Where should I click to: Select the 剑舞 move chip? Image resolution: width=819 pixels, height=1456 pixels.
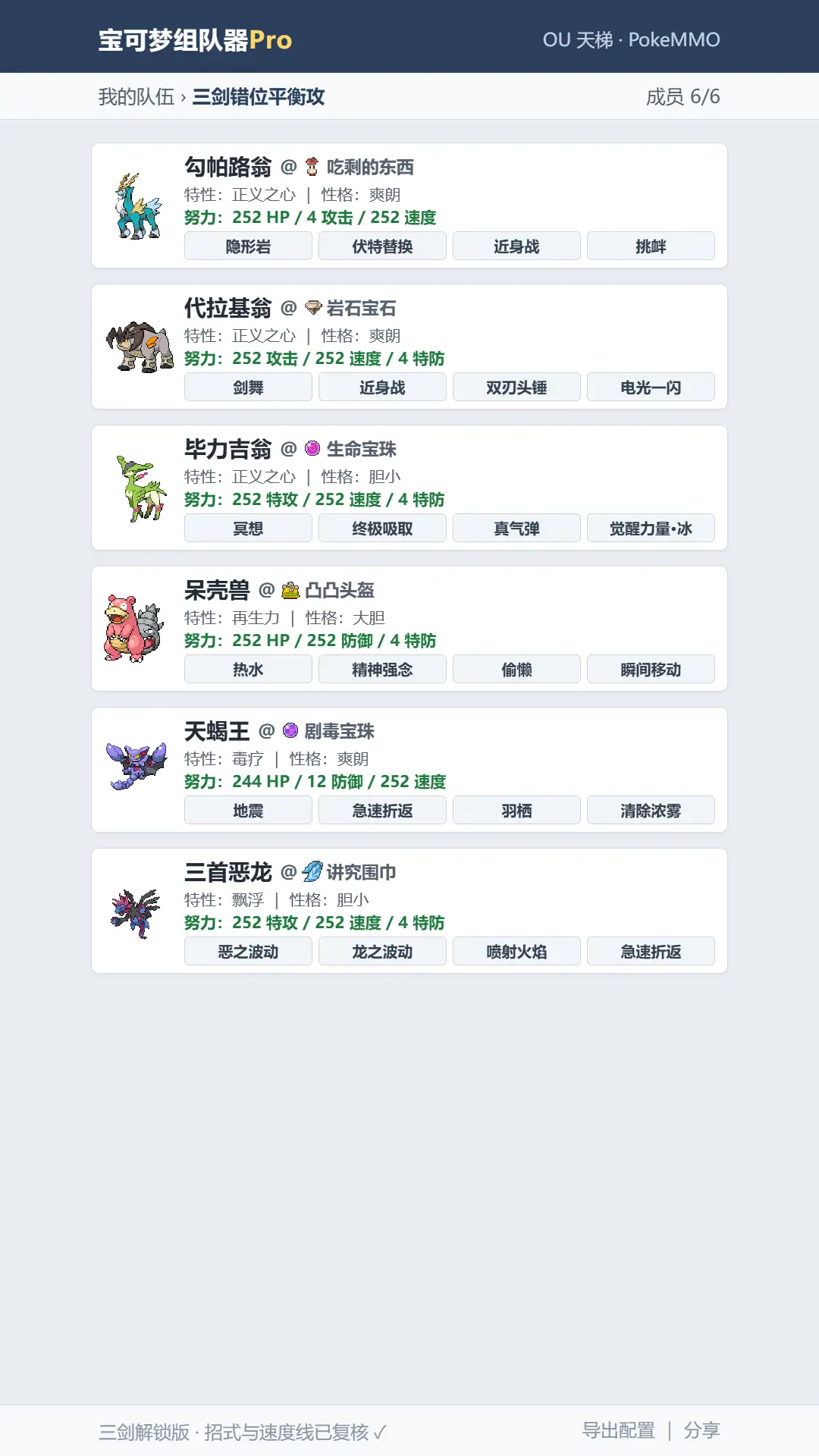click(x=248, y=388)
